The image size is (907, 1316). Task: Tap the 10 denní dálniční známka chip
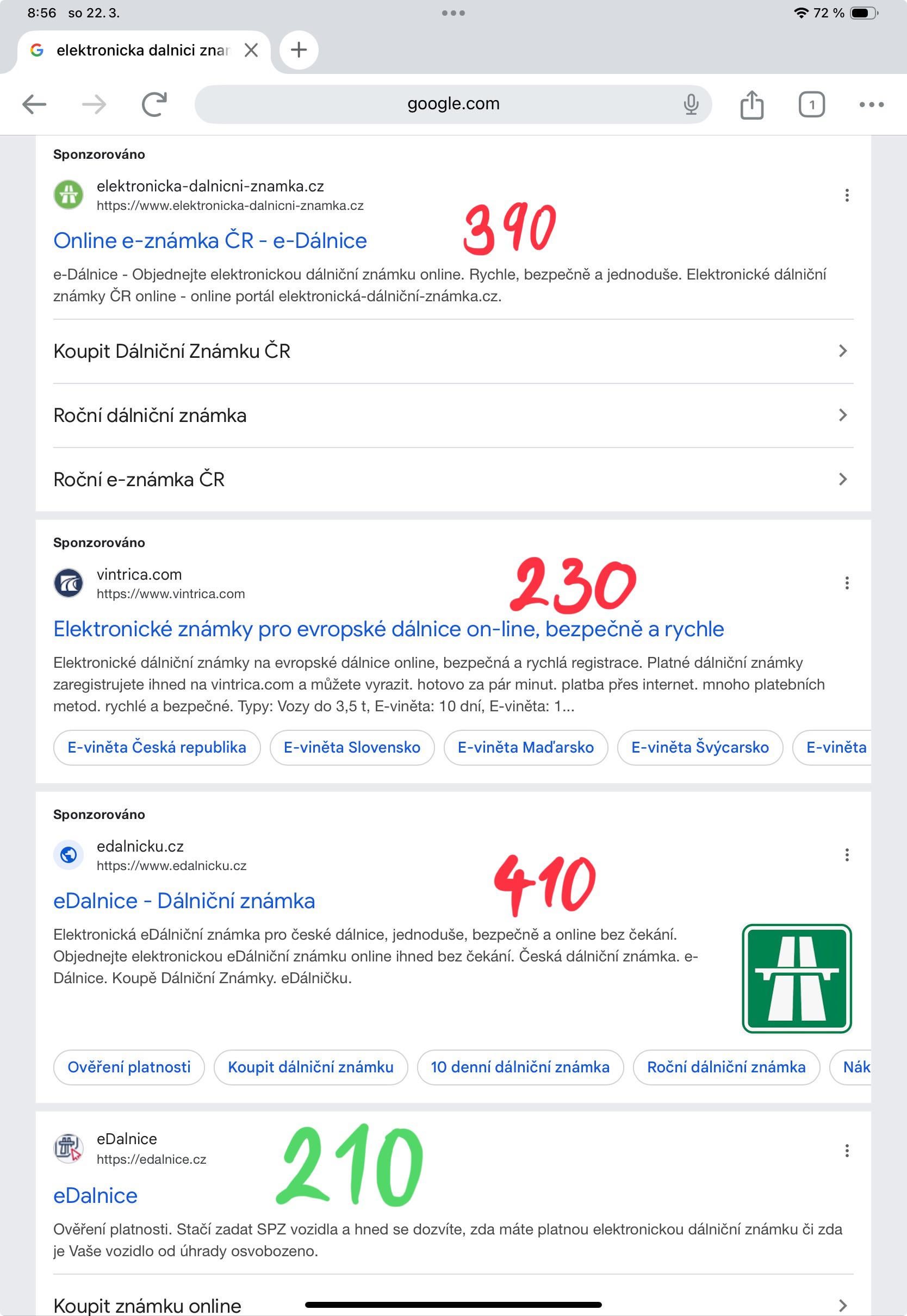[x=520, y=1067]
